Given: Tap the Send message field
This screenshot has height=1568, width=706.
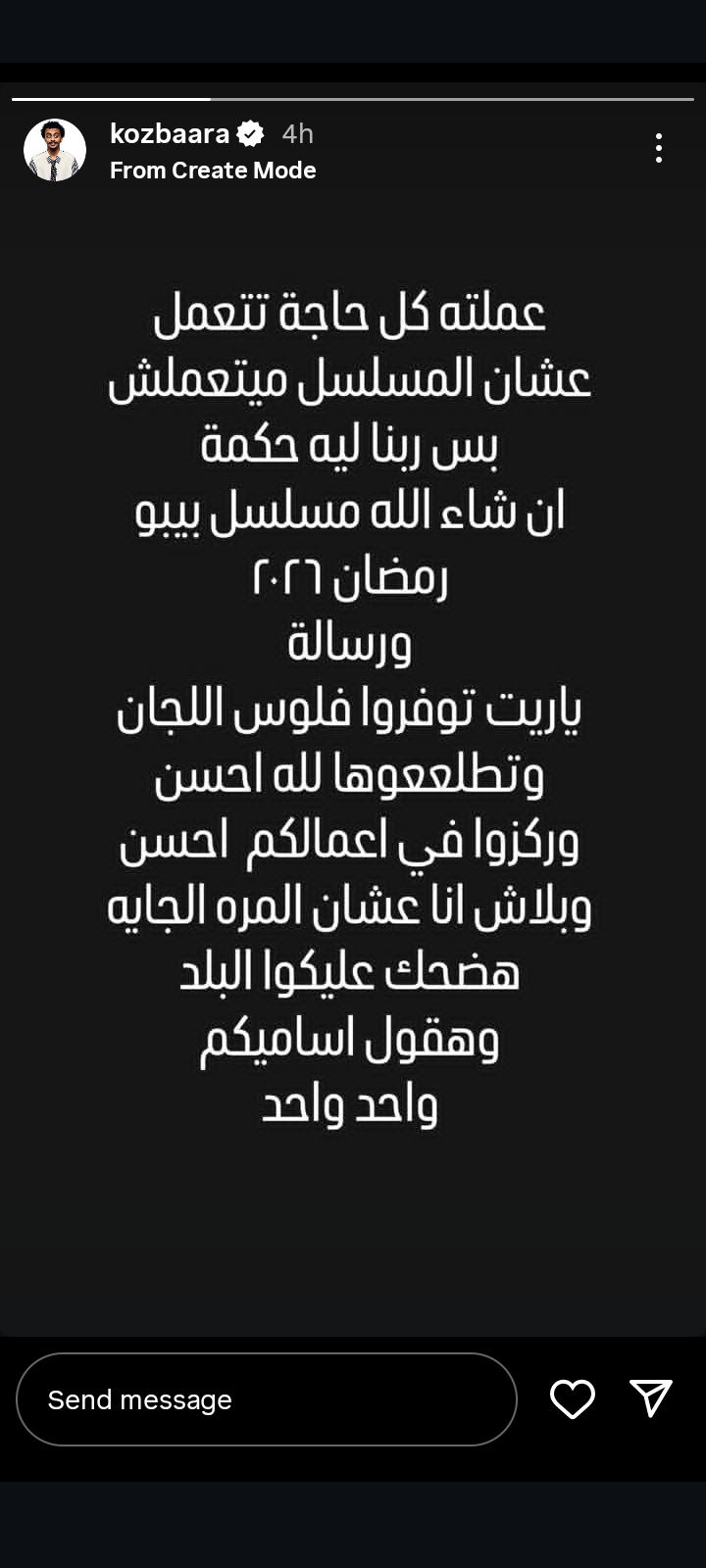Looking at the screenshot, I should (x=266, y=1399).
